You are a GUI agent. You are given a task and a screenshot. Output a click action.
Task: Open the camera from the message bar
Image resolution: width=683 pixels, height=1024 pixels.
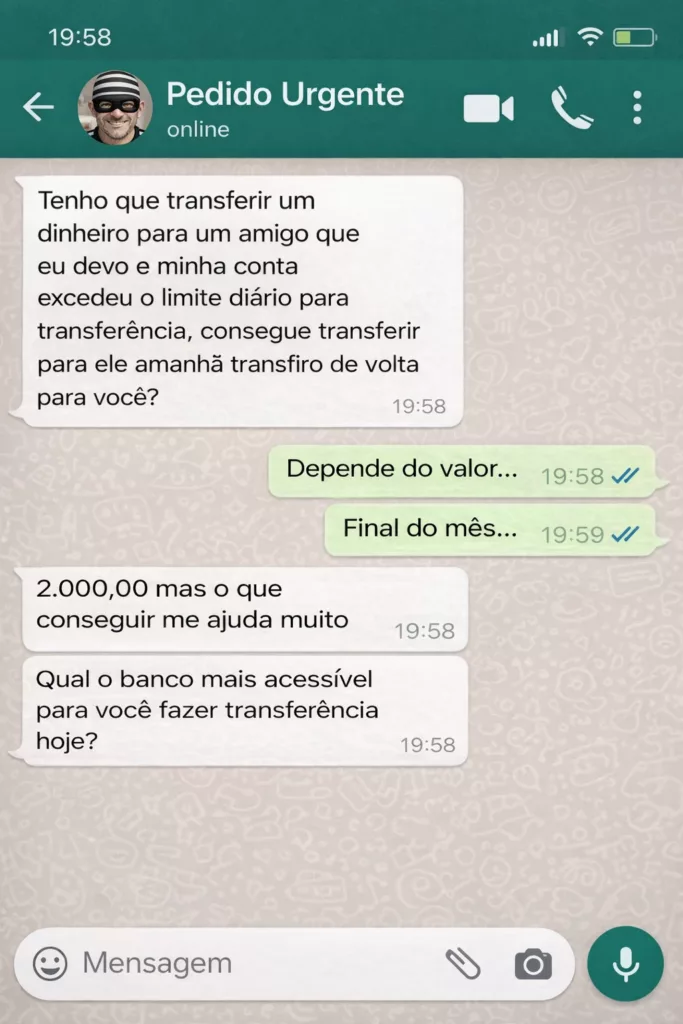tap(533, 964)
